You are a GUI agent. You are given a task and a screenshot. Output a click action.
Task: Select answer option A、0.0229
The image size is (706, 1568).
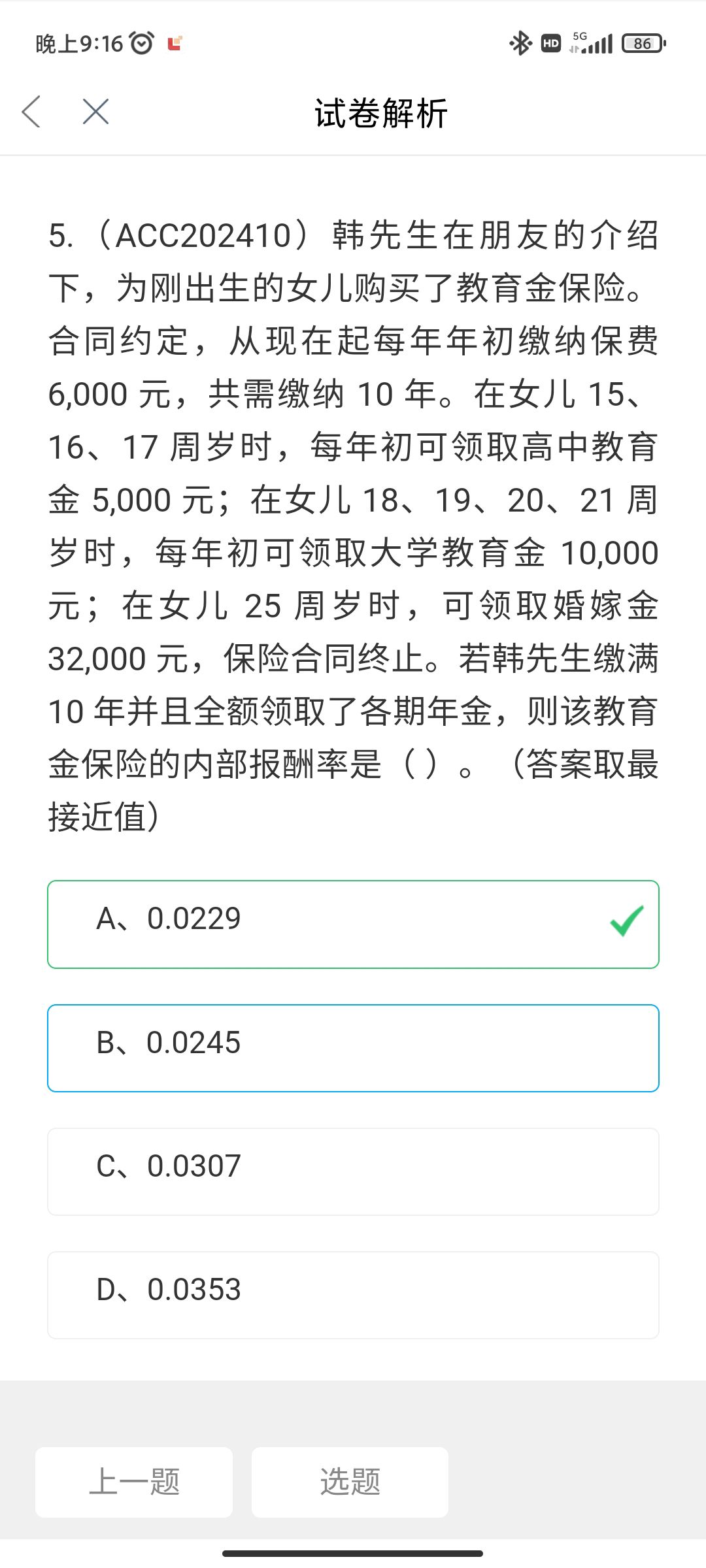pos(353,924)
